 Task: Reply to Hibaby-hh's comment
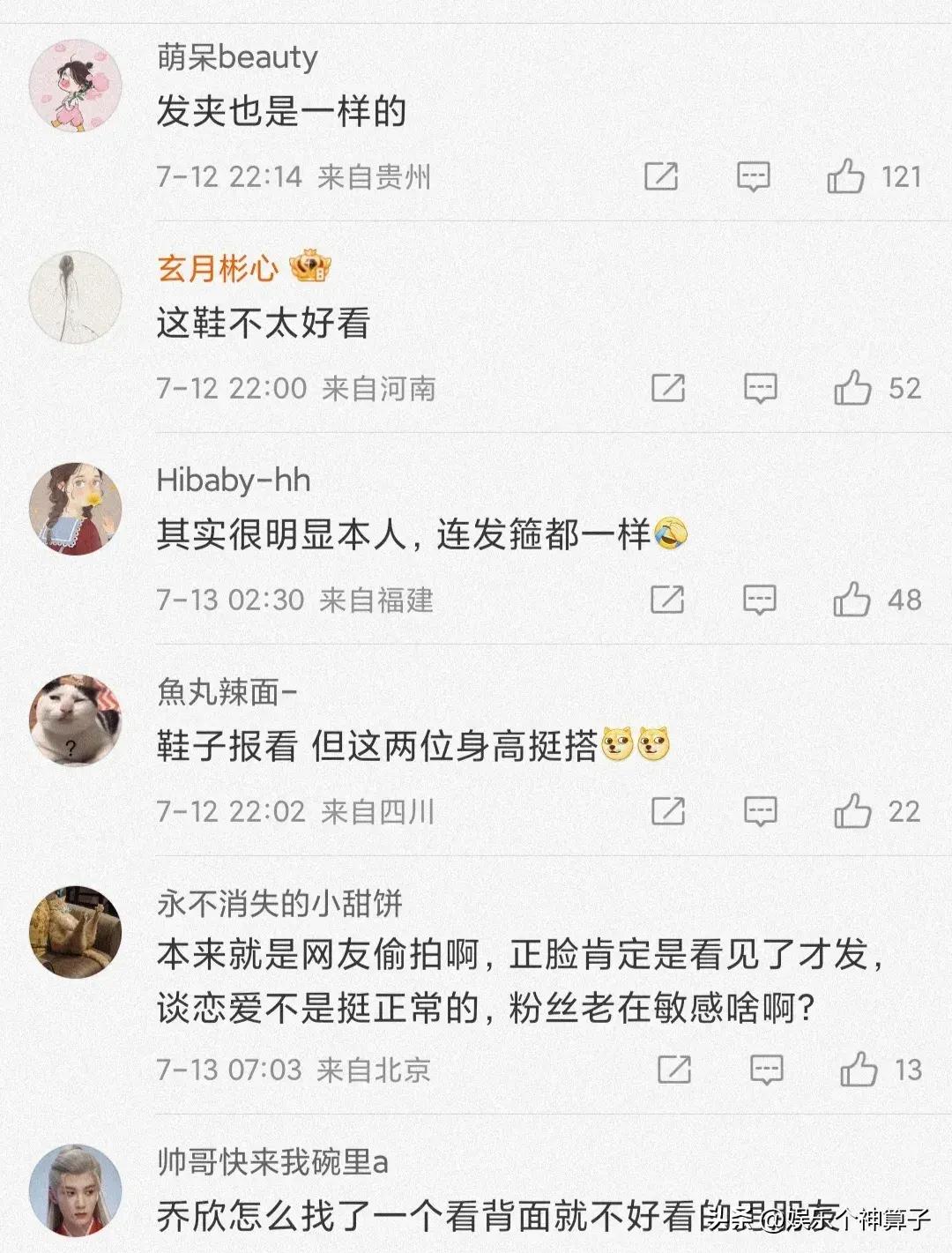click(760, 600)
